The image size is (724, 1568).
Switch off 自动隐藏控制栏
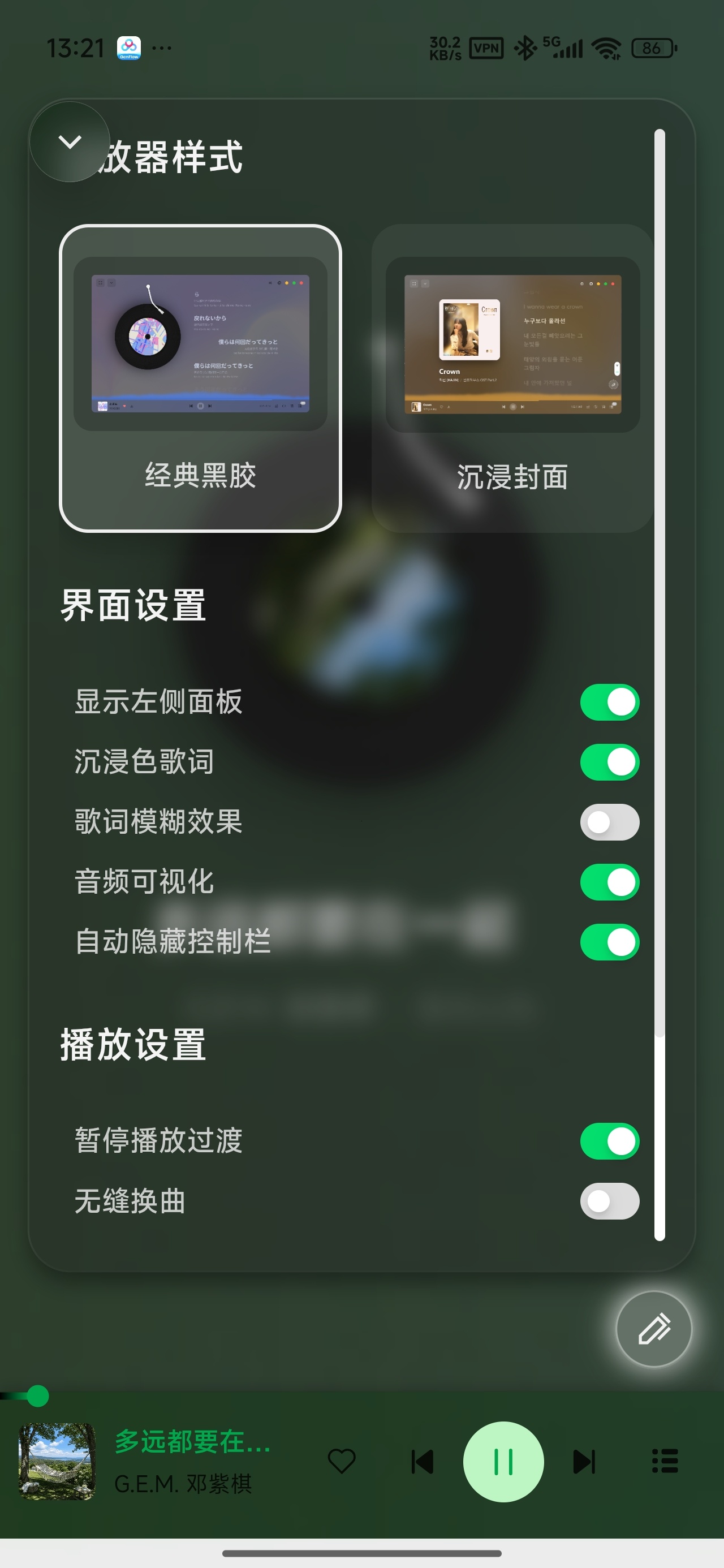pyautogui.click(x=610, y=942)
